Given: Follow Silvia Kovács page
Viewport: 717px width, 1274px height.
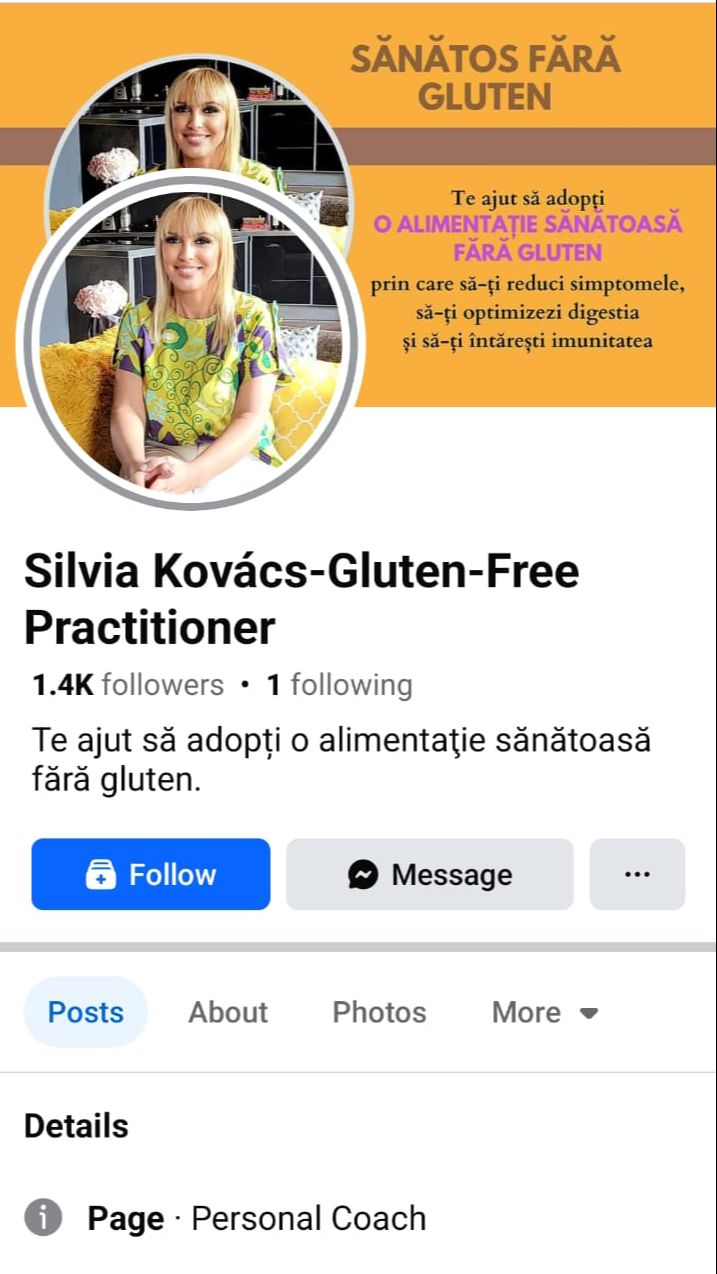Looking at the screenshot, I should [x=150, y=874].
